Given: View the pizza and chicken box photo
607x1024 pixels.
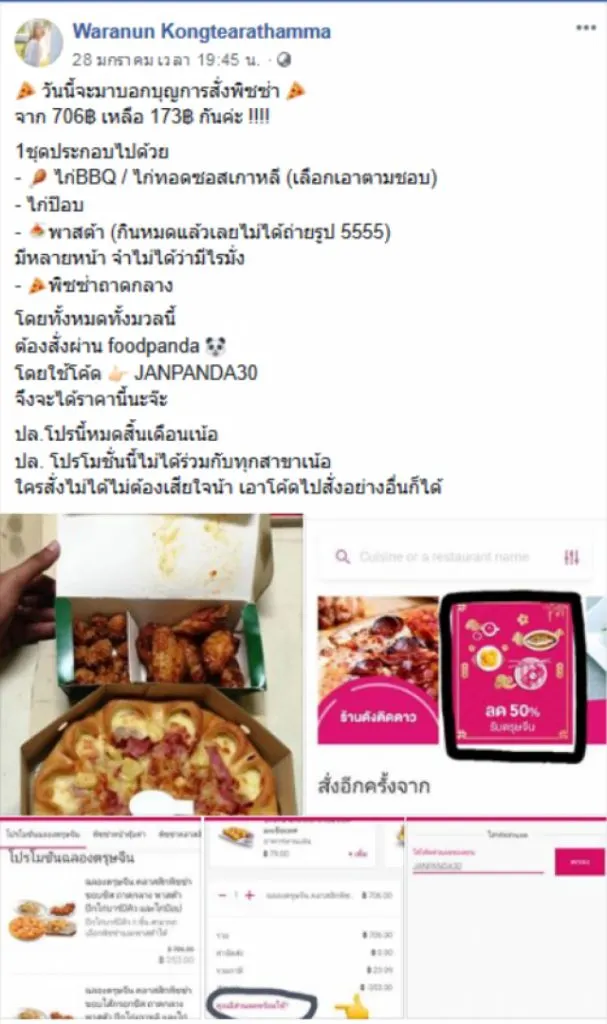Looking at the screenshot, I should click(x=150, y=663).
